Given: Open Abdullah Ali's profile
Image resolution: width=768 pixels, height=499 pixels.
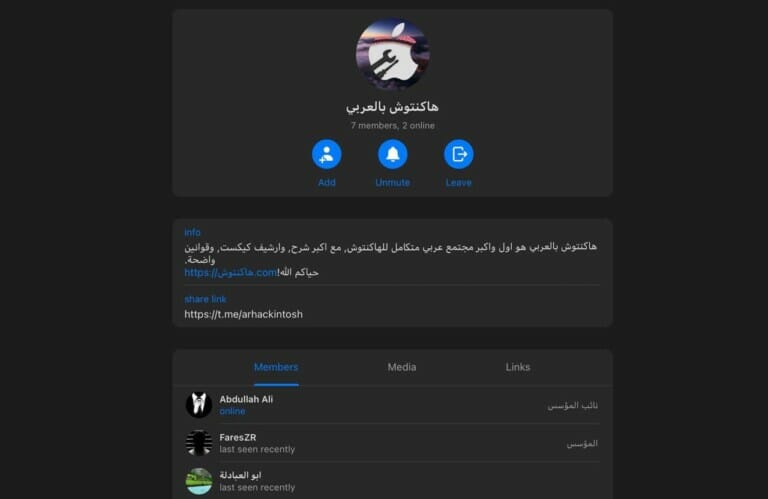Looking at the screenshot, I should (x=246, y=404).
